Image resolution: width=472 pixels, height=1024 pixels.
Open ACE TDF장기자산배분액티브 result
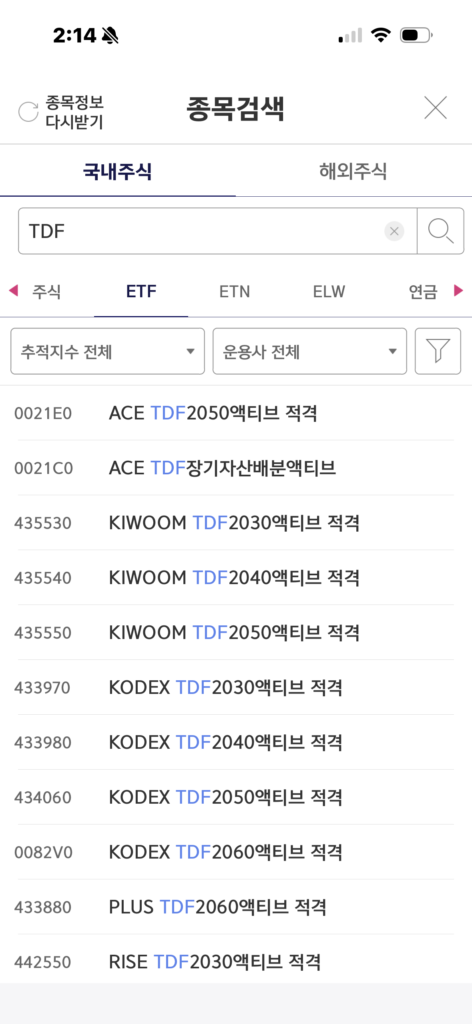(236, 468)
